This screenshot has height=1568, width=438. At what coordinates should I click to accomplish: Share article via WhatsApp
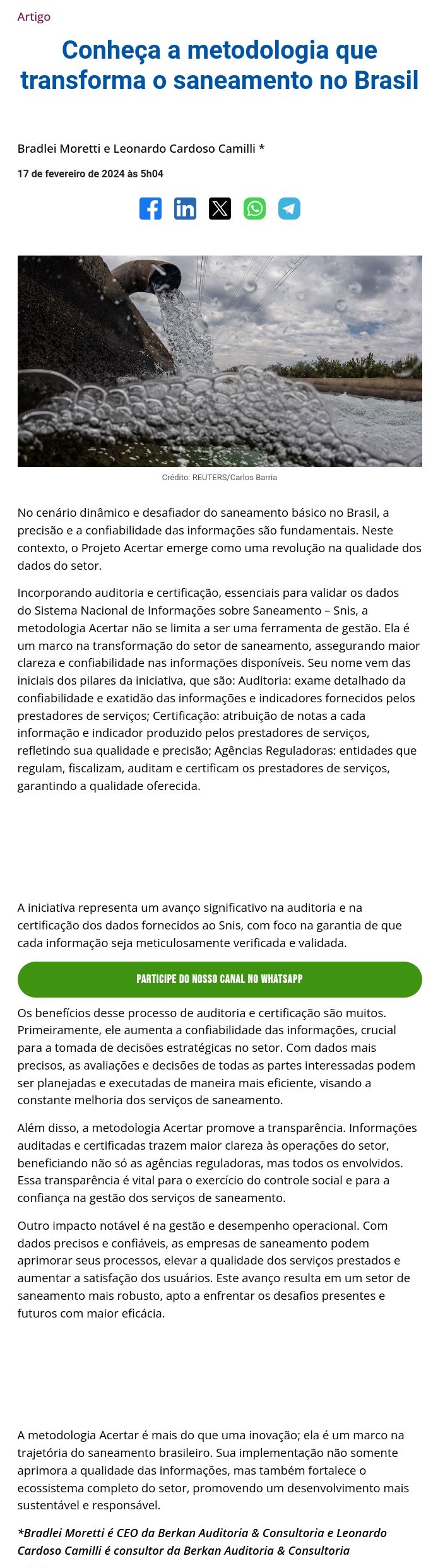(x=254, y=208)
